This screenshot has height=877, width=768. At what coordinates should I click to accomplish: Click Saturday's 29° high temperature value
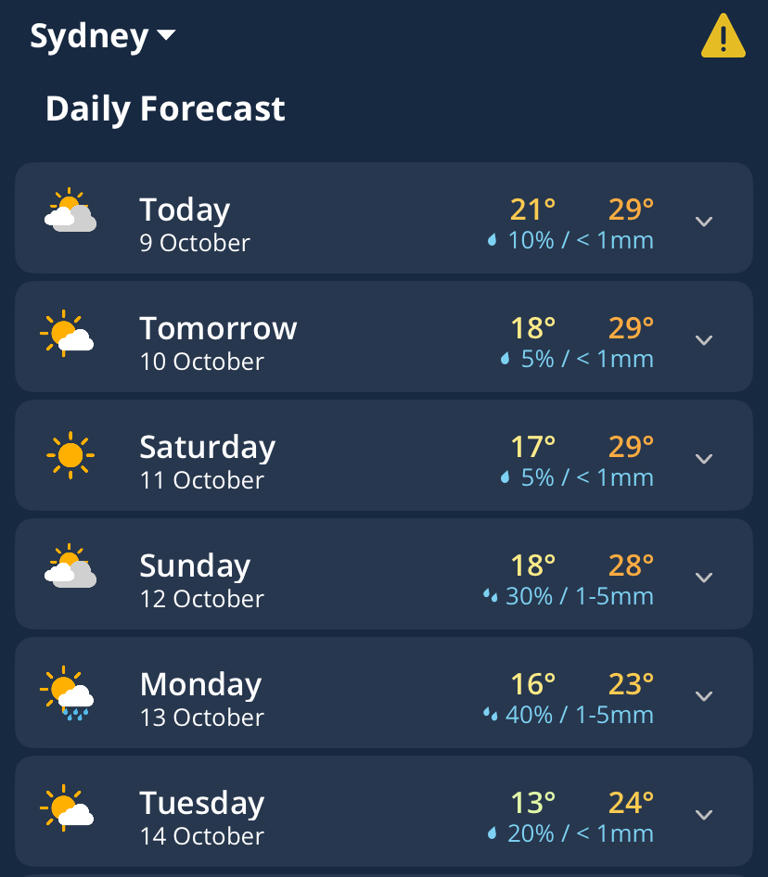629,446
